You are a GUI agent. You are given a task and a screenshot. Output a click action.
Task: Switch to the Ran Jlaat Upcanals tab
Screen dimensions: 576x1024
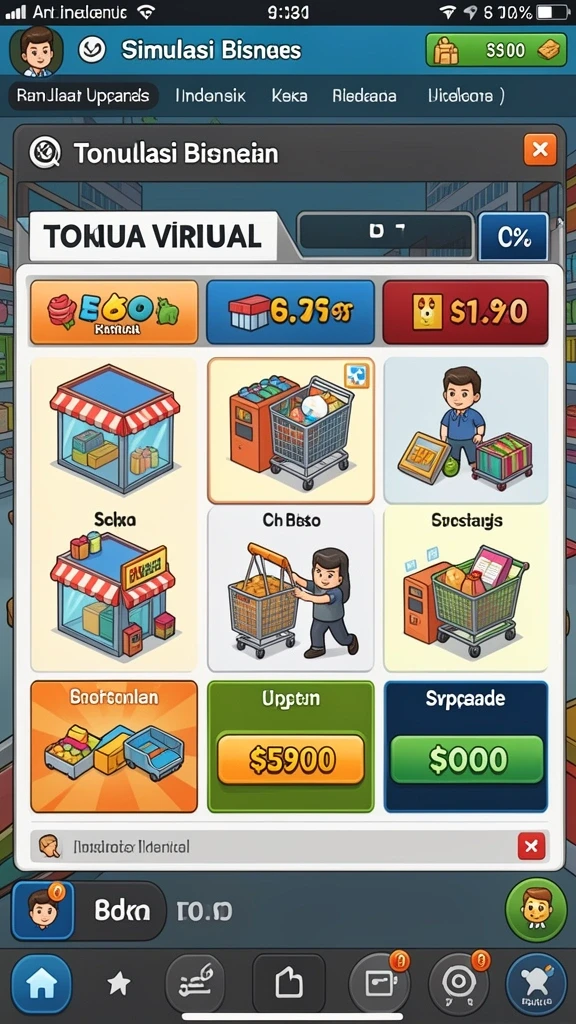tap(83, 96)
